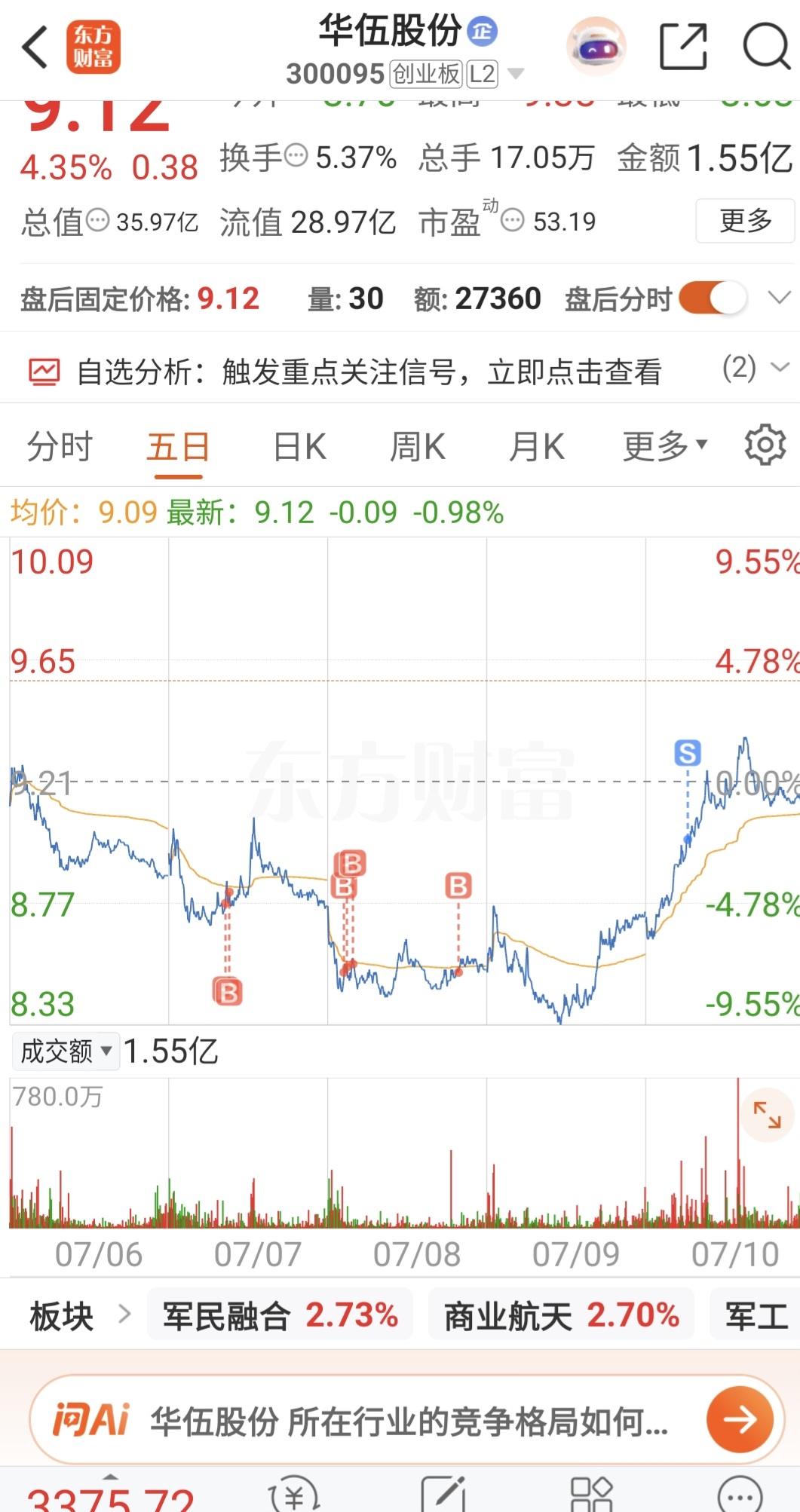Open the 军民融合 sector chip
Viewport: 800px width, 1512px height.
pyautogui.click(x=280, y=1315)
